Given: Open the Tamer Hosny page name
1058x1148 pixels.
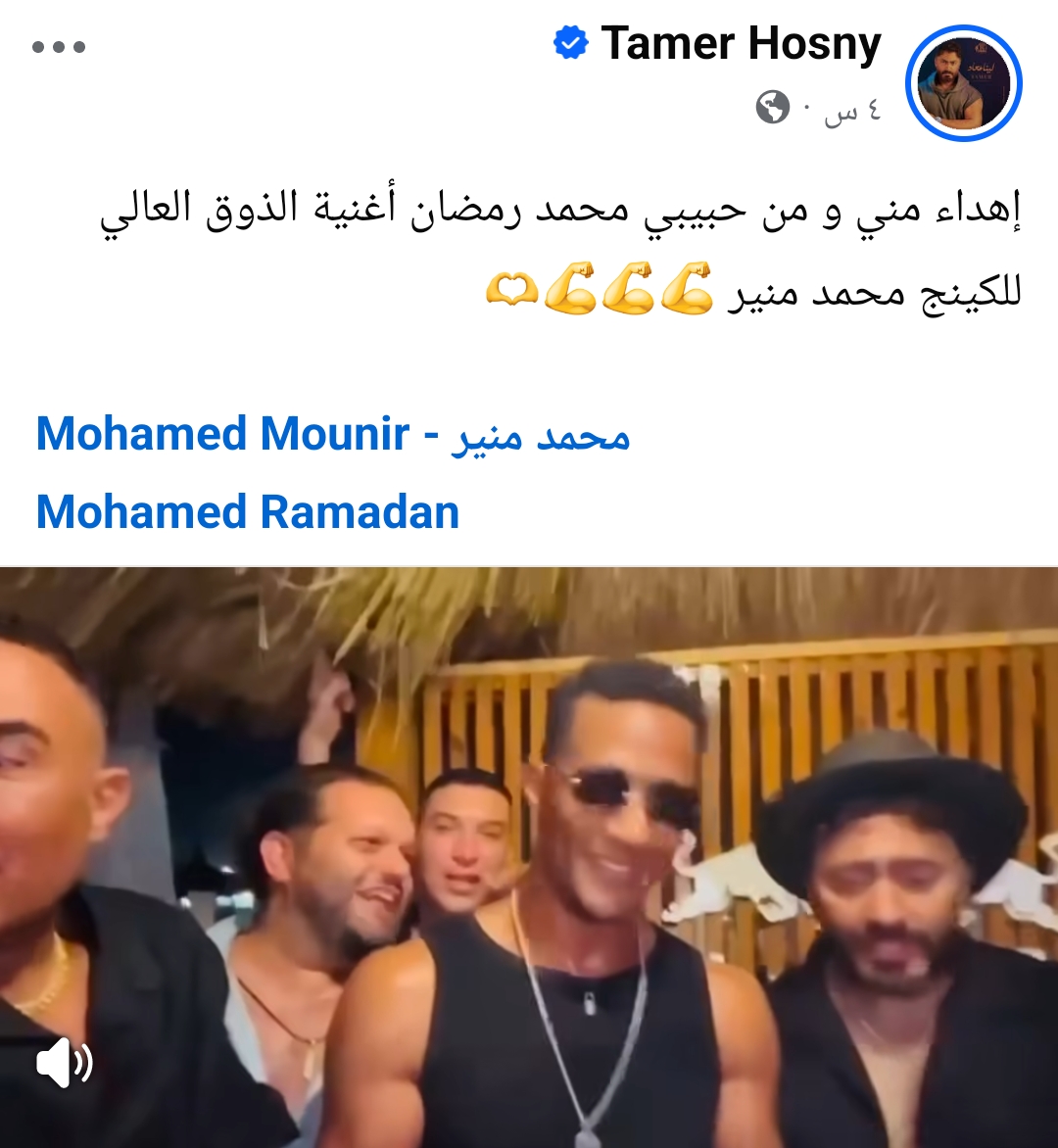Looking at the screenshot, I should coord(741,44).
